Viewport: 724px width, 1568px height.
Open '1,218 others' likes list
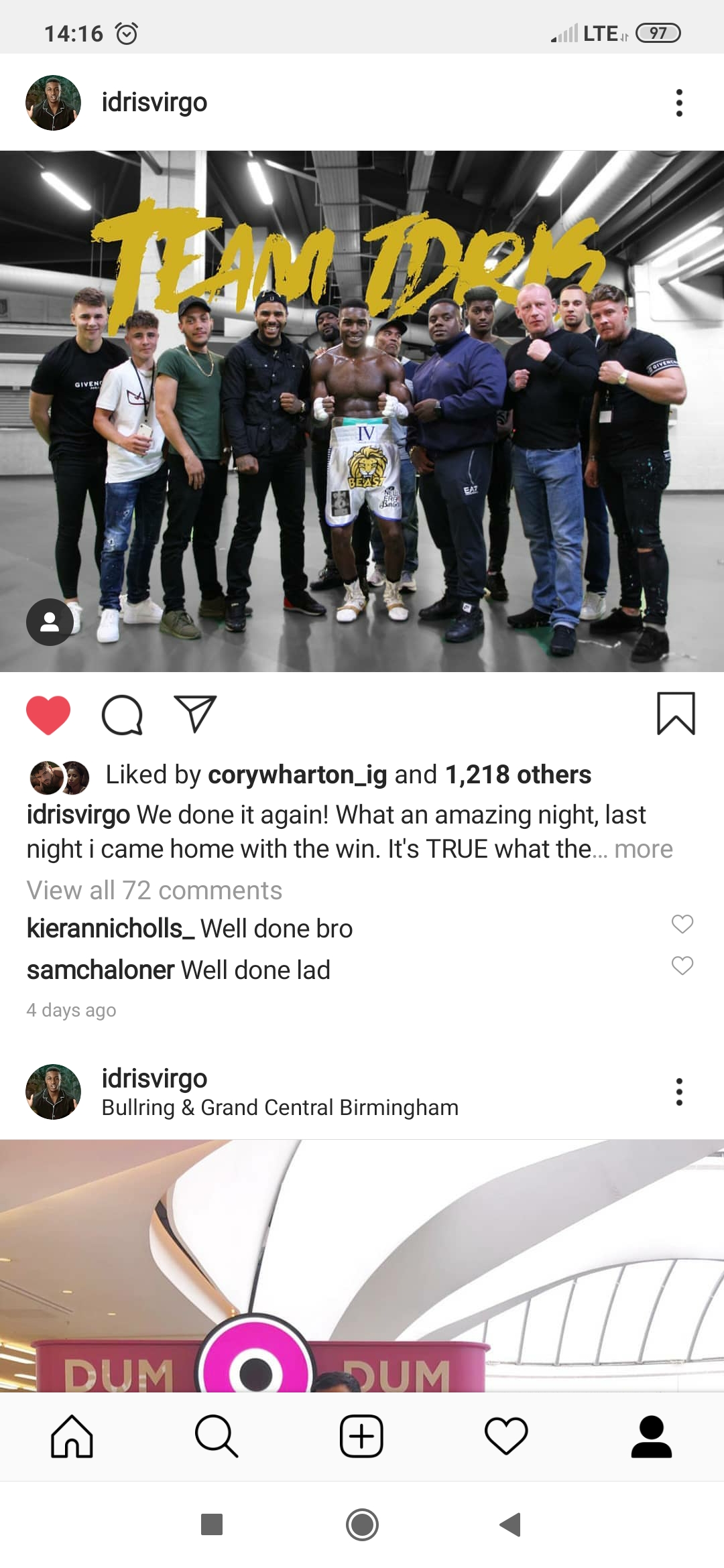point(518,775)
